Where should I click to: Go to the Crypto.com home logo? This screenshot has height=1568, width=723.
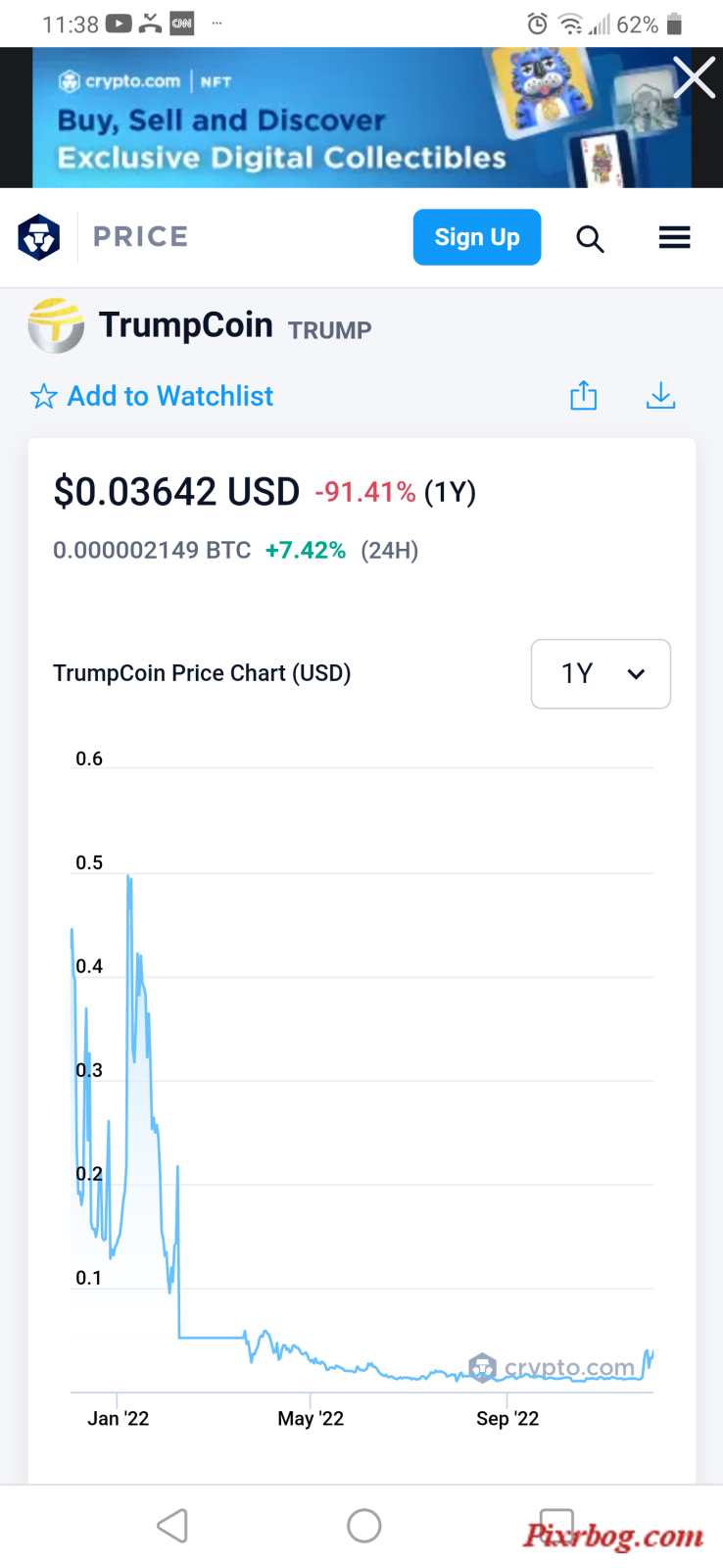pos(39,237)
